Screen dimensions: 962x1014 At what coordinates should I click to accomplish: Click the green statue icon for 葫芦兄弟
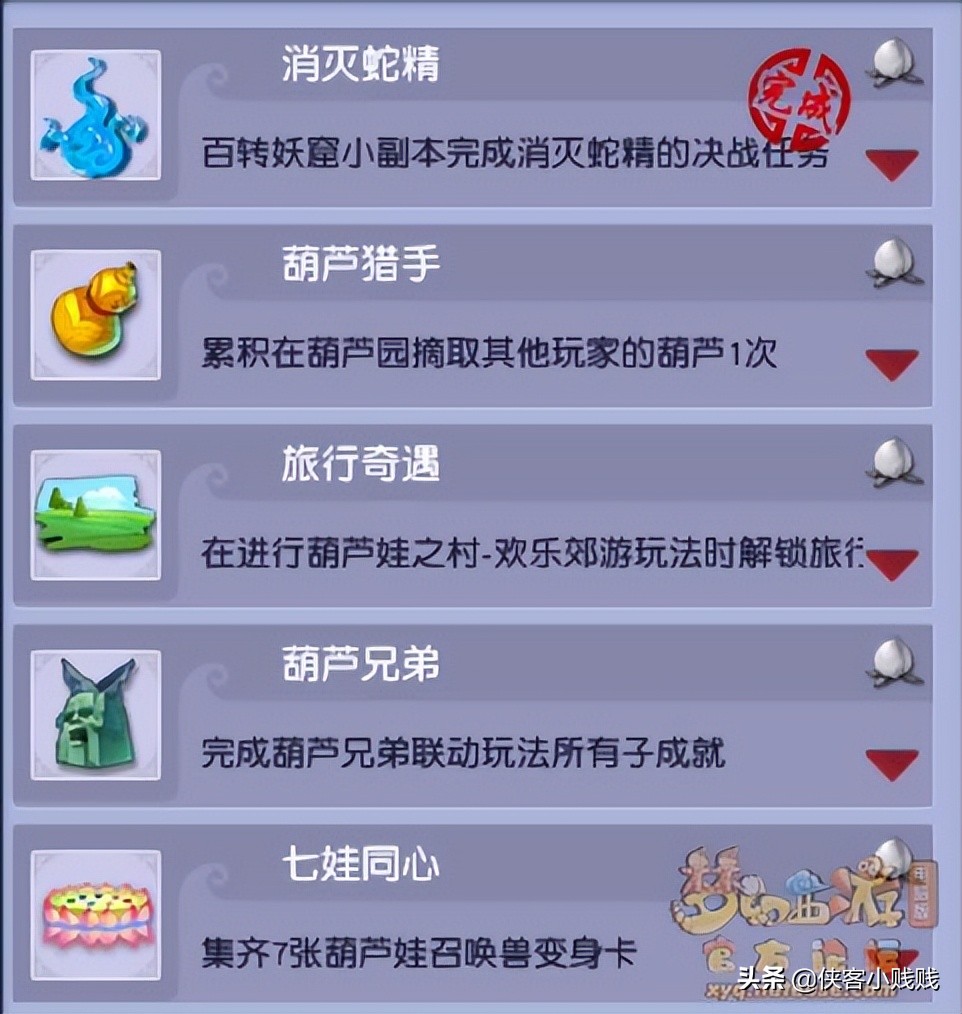point(95,715)
